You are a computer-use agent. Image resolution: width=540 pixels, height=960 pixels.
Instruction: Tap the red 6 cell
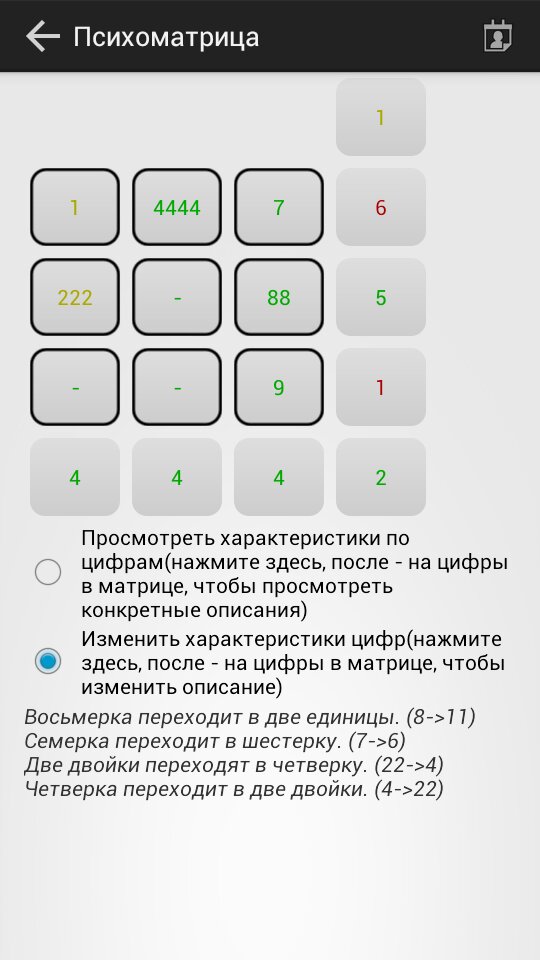click(x=381, y=207)
